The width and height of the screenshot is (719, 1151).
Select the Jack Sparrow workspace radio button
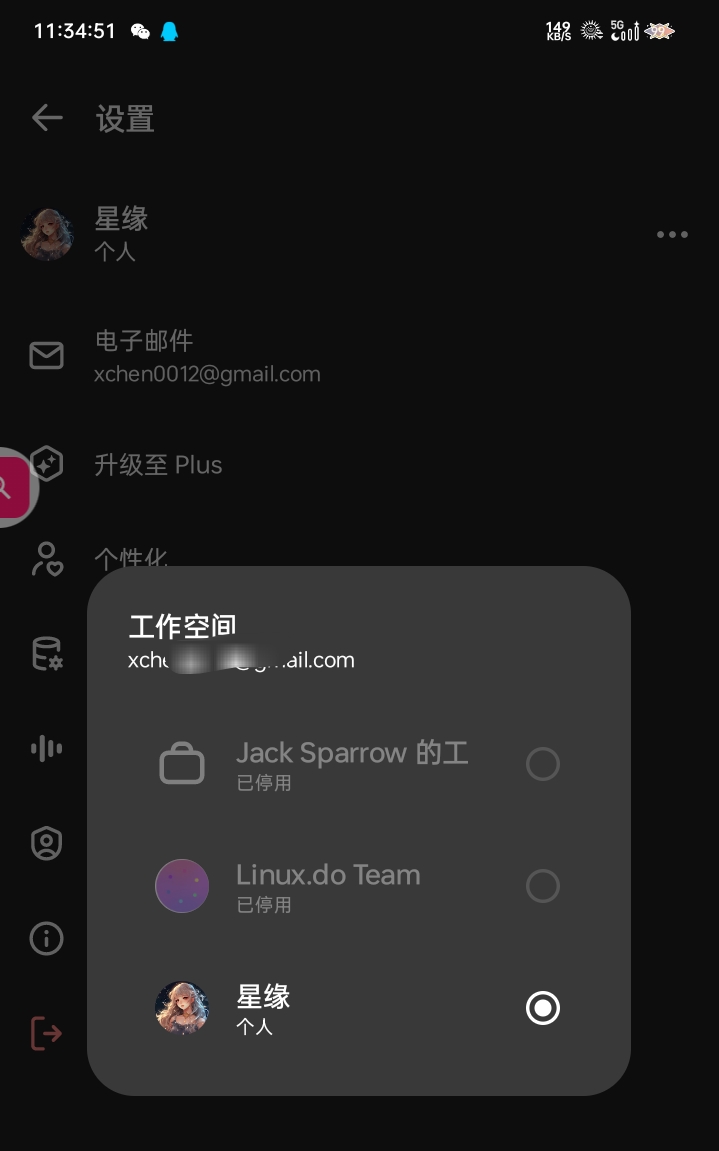[543, 764]
